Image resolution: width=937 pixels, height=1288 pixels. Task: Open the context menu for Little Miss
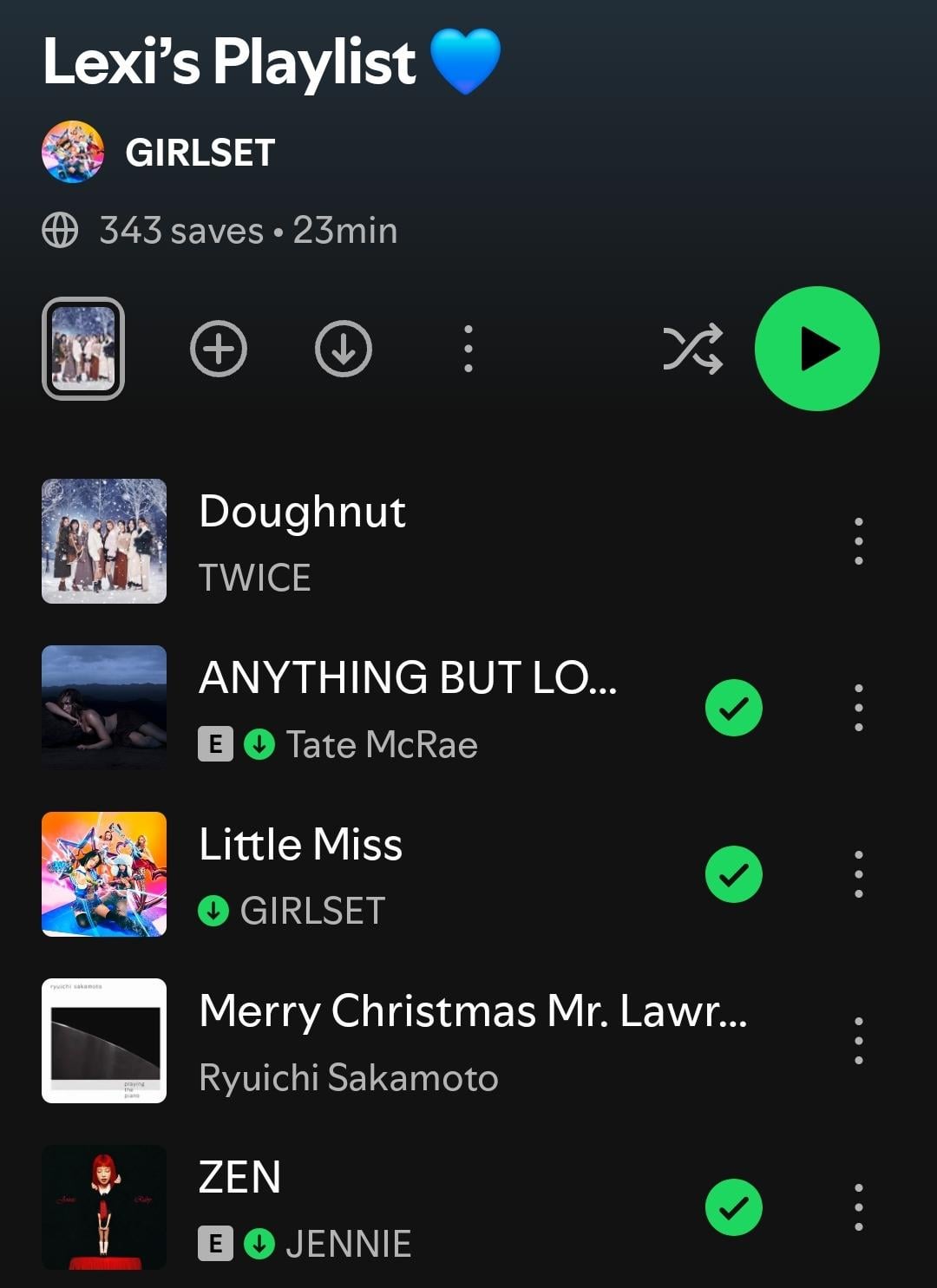(857, 873)
